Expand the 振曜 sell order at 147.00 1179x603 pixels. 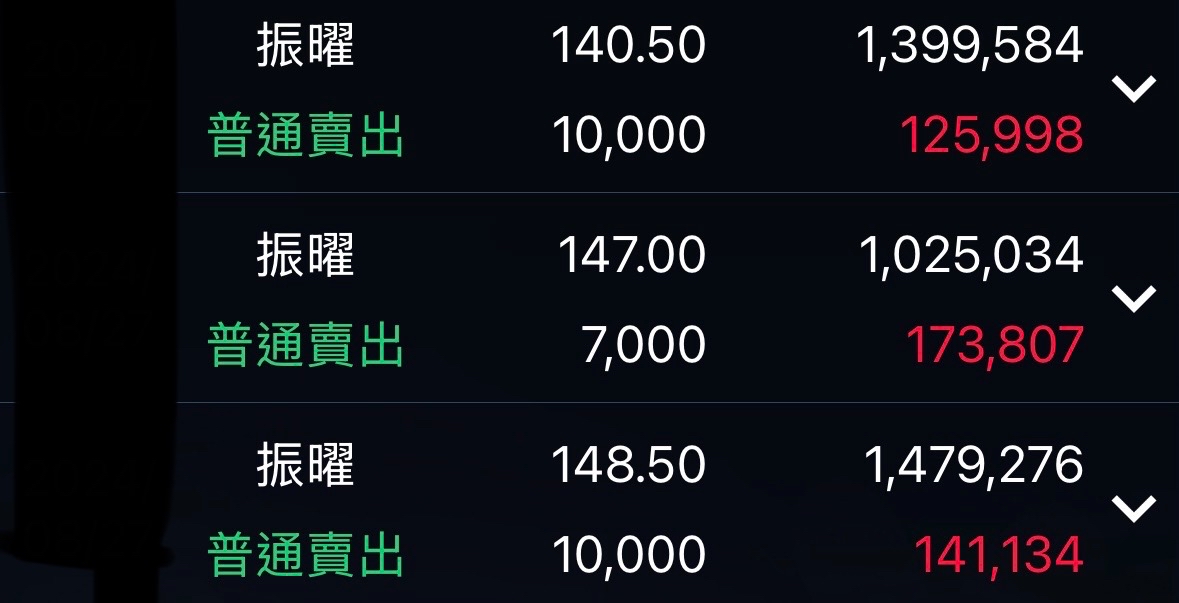click(x=1134, y=299)
